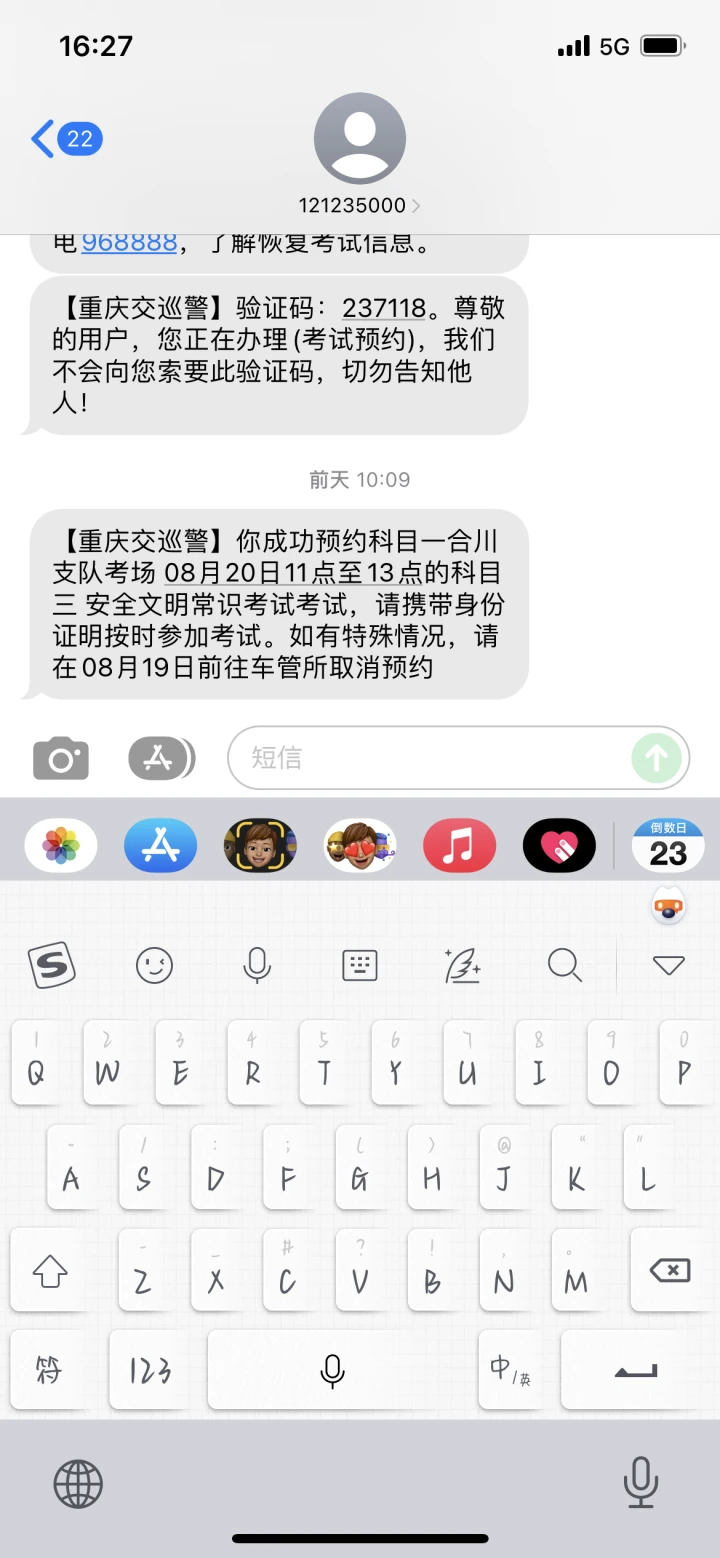
Task: Send the message with the arrow button
Action: pyautogui.click(x=656, y=759)
